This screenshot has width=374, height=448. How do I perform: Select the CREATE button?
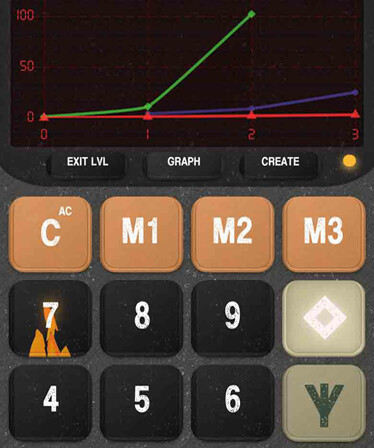tap(280, 162)
